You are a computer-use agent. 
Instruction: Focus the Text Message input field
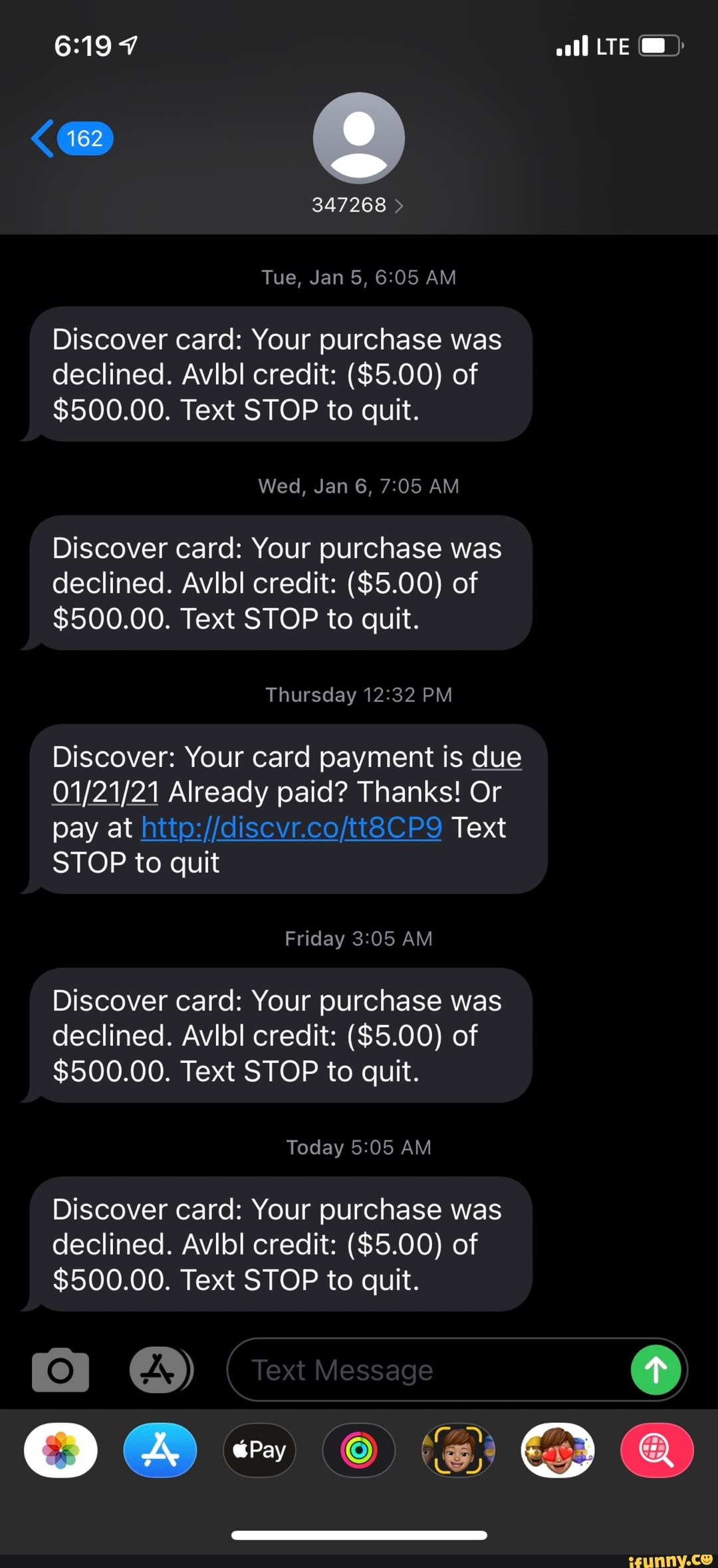(425, 1370)
